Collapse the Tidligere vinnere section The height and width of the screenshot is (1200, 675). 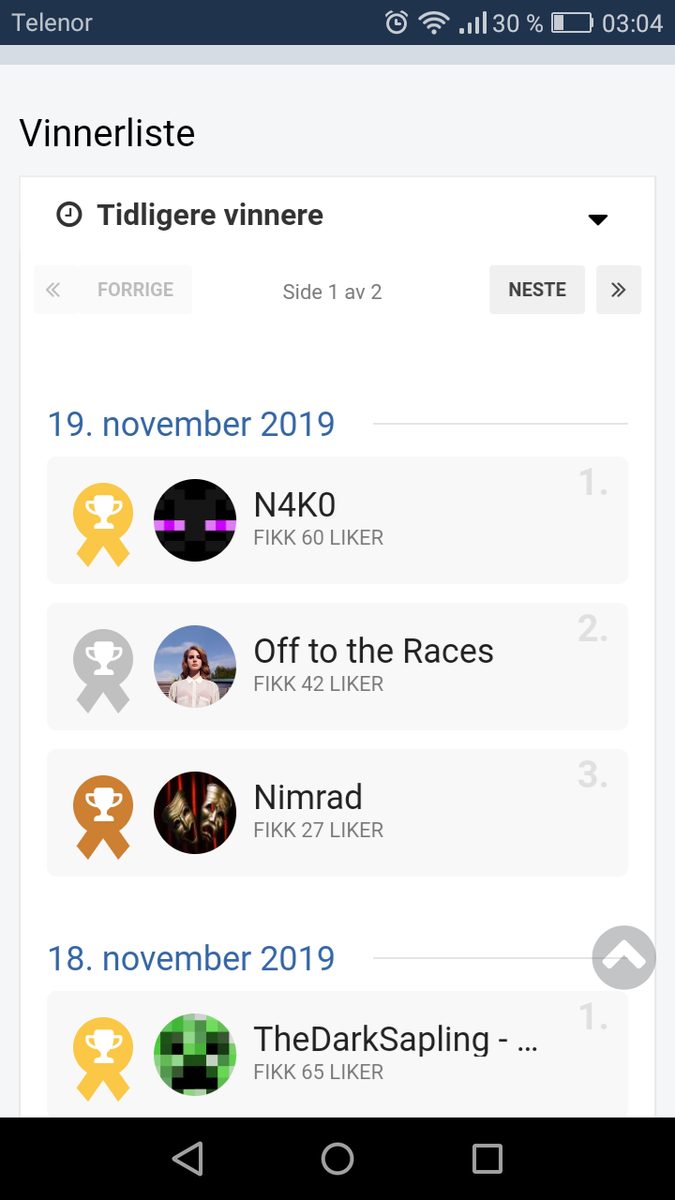[x=597, y=219]
